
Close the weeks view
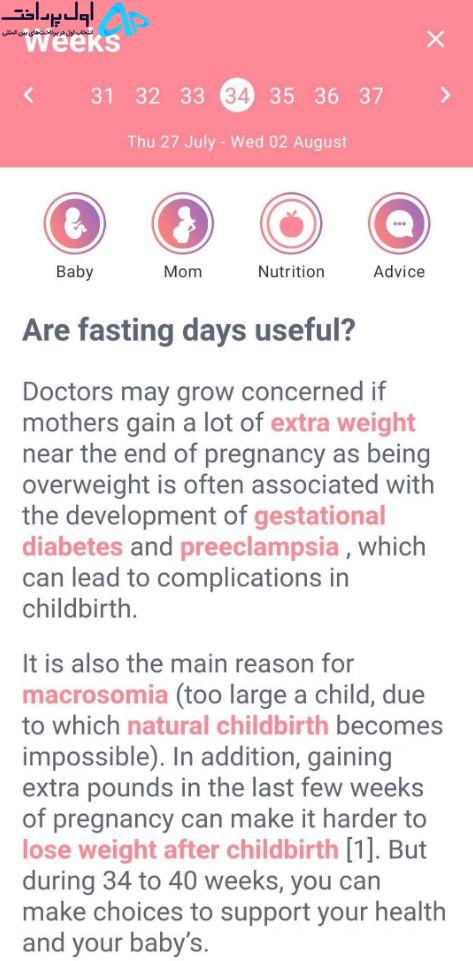click(x=435, y=39)
